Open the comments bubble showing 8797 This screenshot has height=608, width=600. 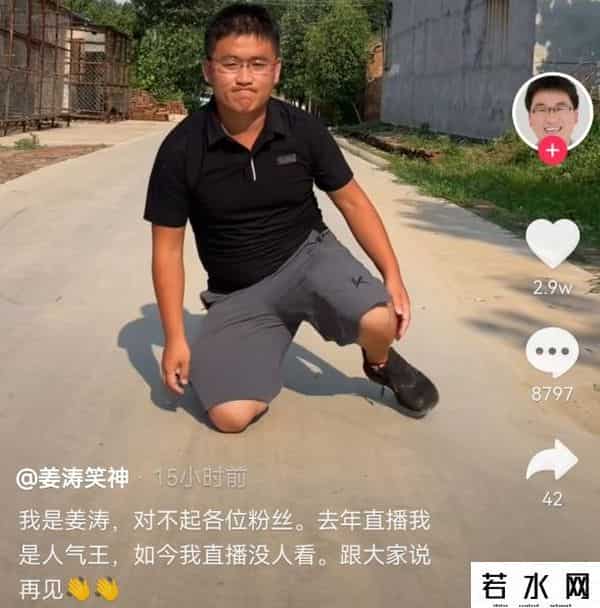point(552,353)
